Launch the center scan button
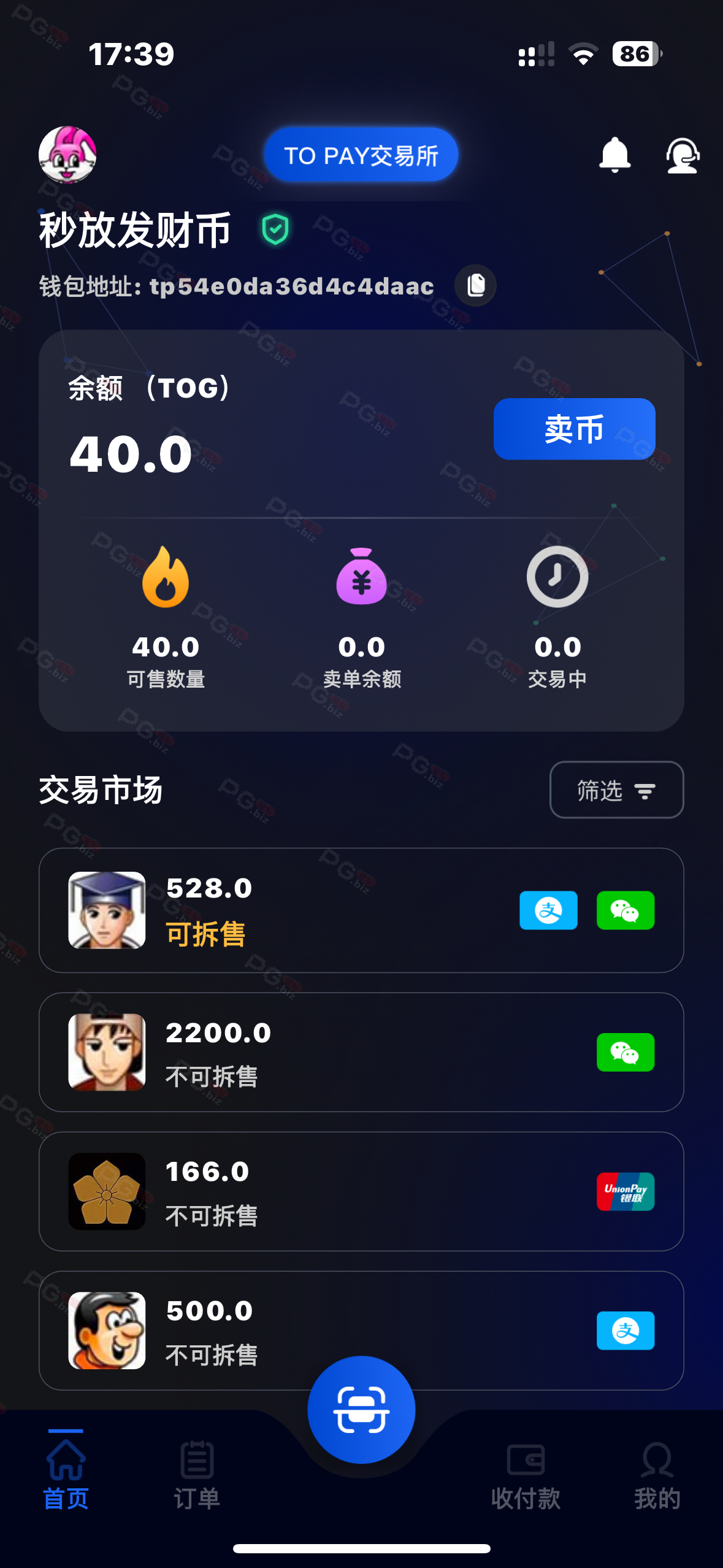The image size is (723, 1568). pos(361,1410)
